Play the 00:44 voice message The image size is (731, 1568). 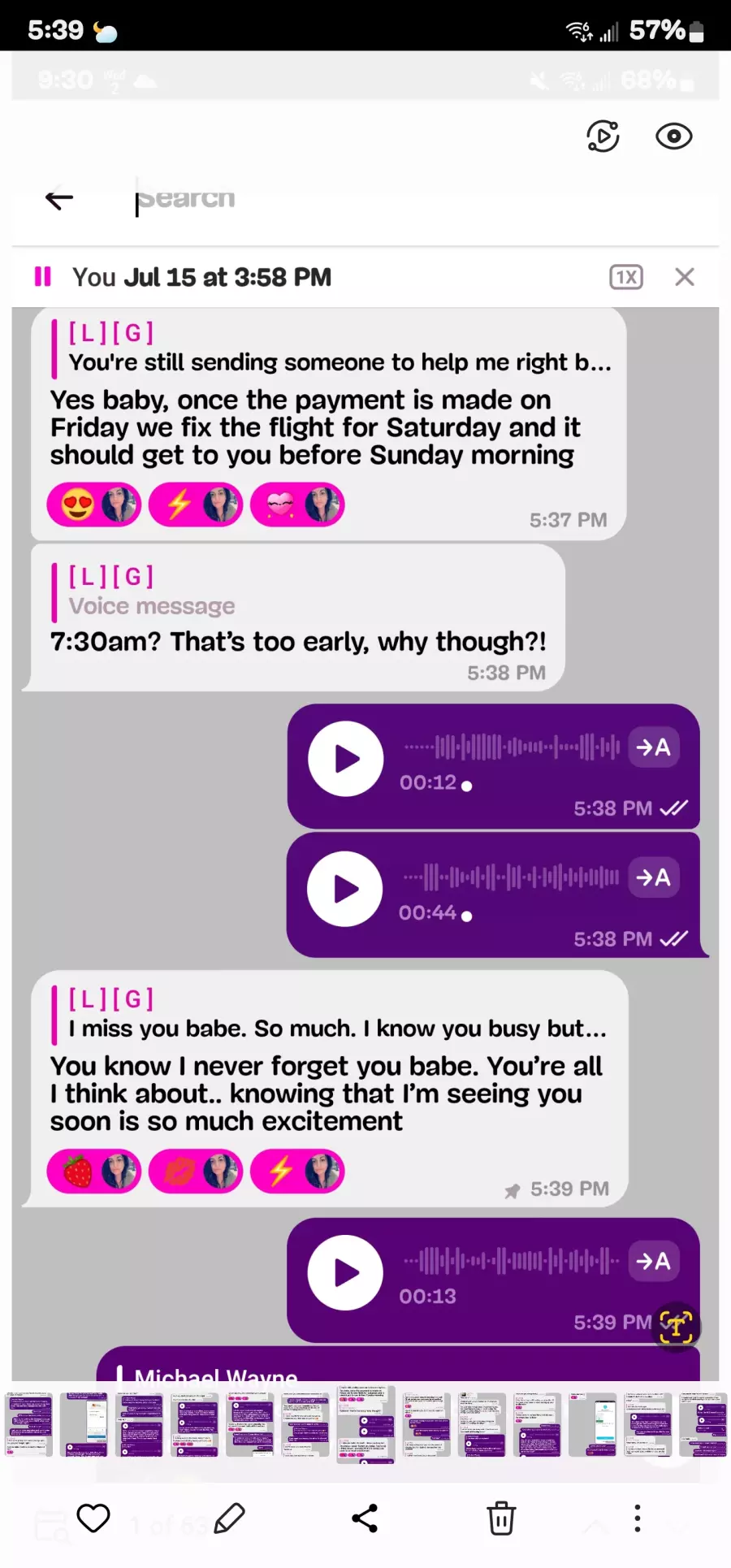point(346,889)
